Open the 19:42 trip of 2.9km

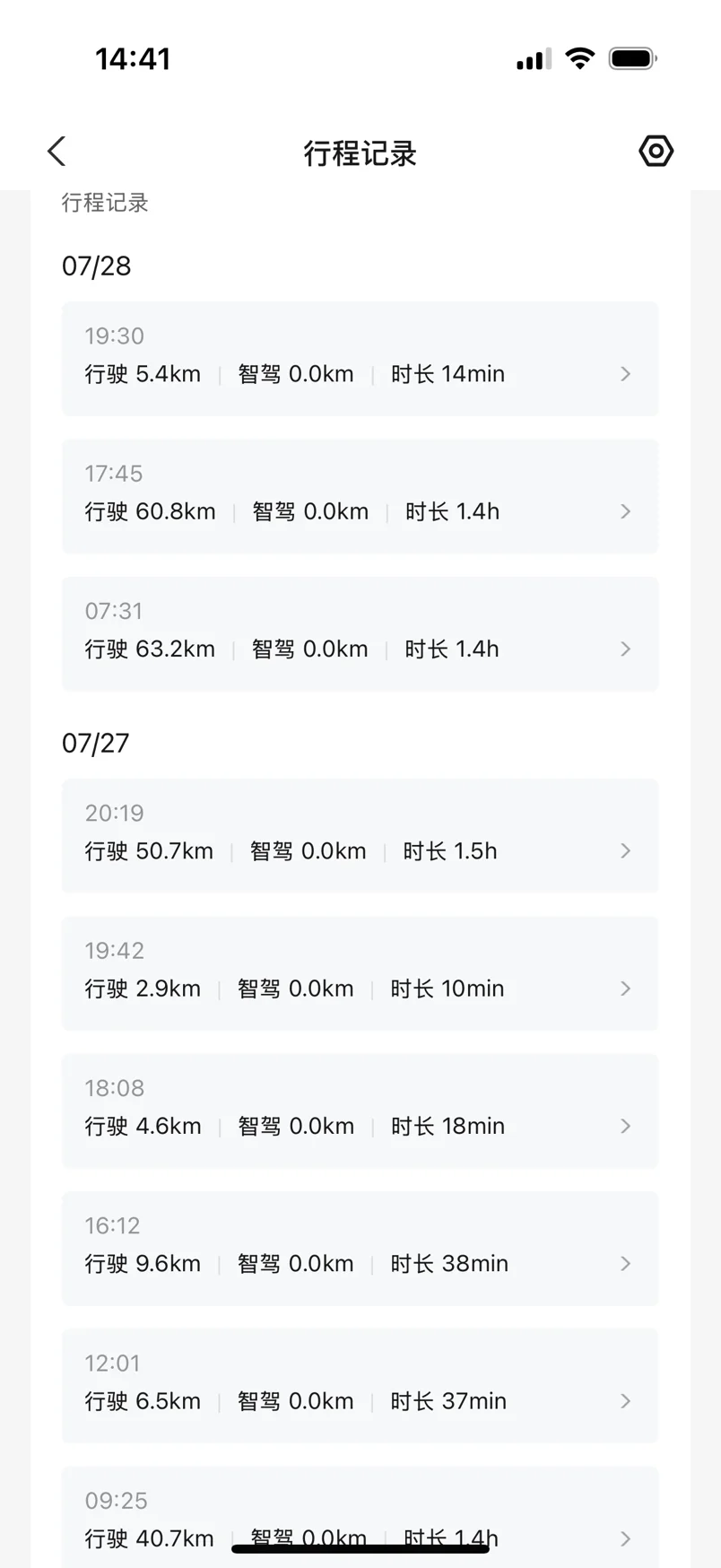click(x=360, y=973)
